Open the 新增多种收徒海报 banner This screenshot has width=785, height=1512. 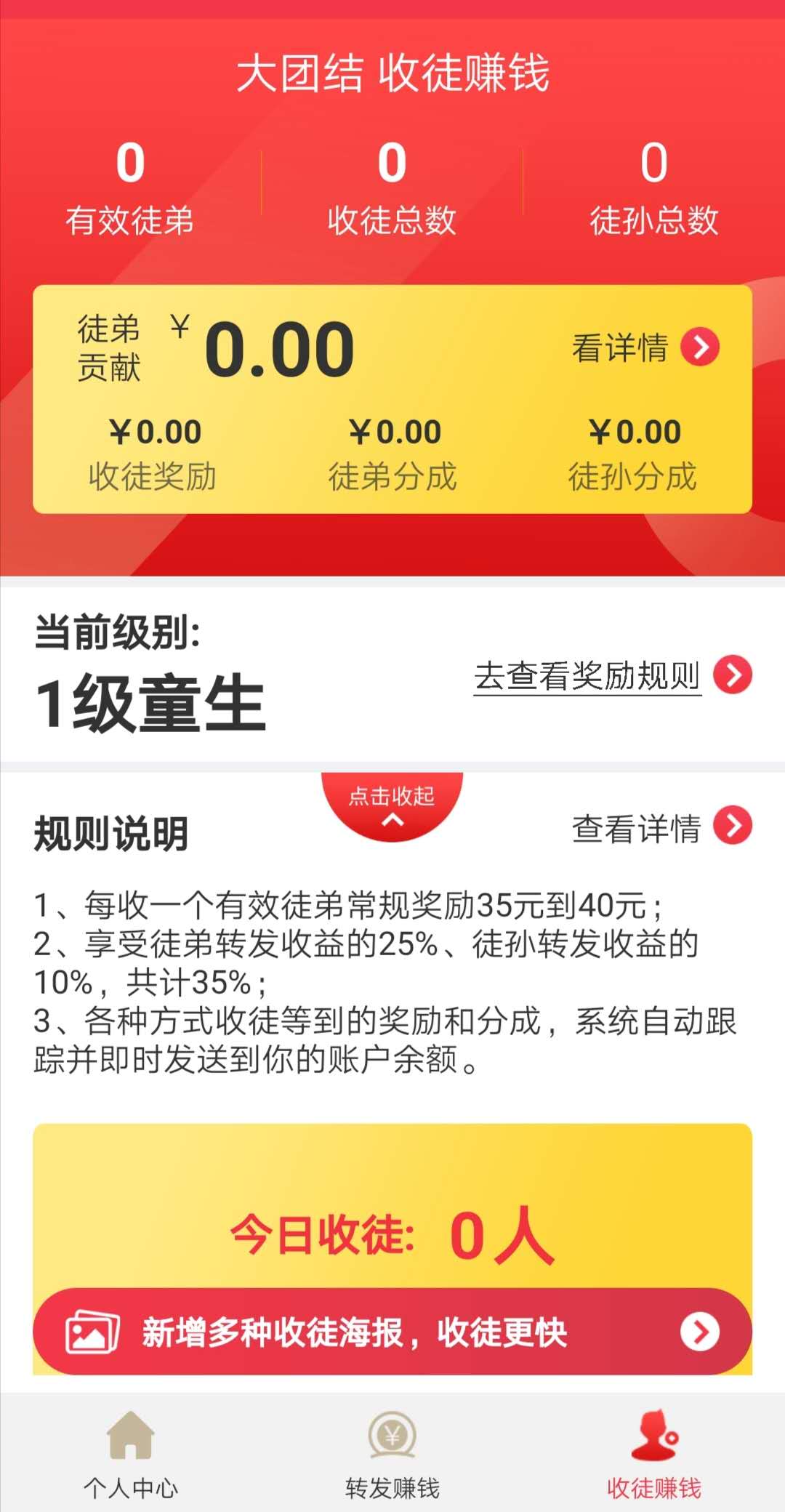(392, 1332)
